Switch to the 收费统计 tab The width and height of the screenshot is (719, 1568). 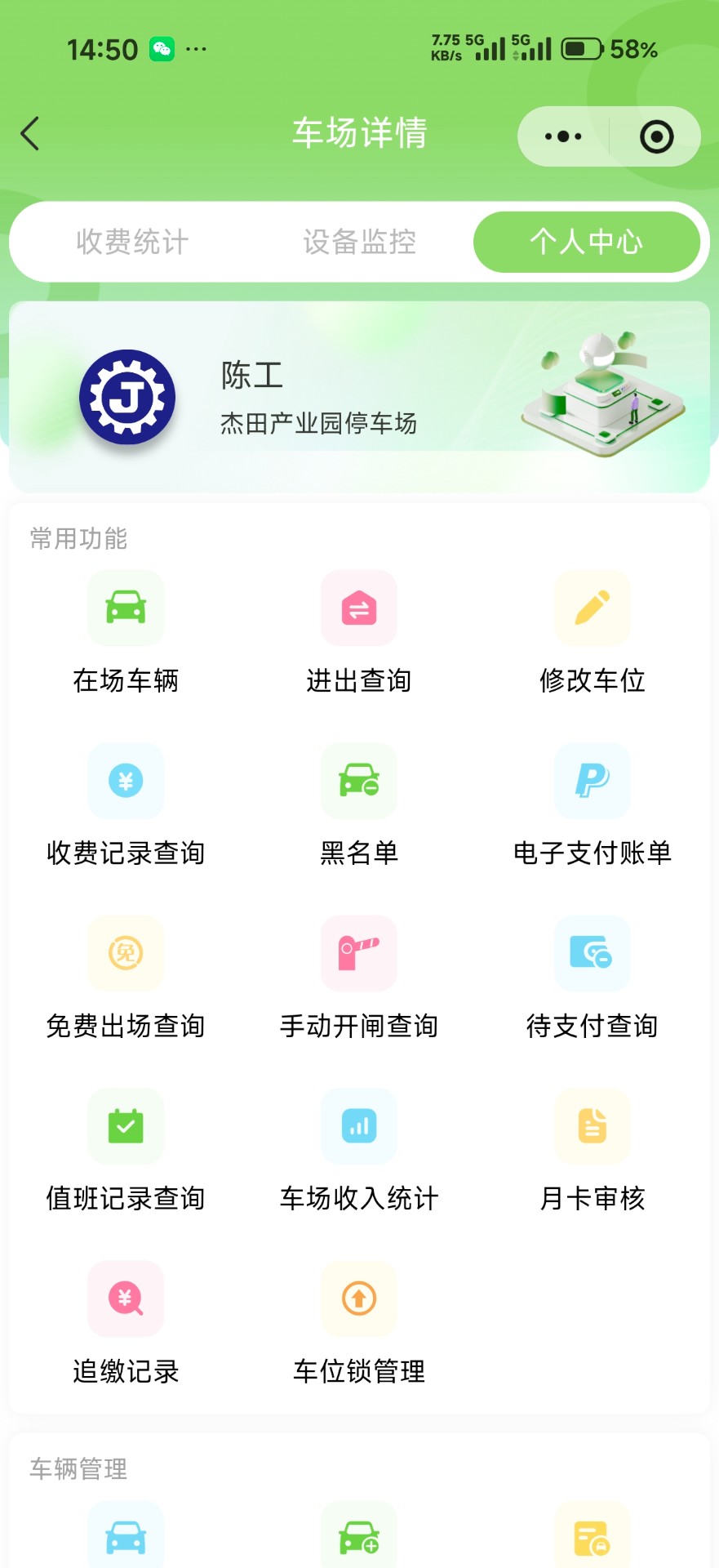[x=132, y=242]
